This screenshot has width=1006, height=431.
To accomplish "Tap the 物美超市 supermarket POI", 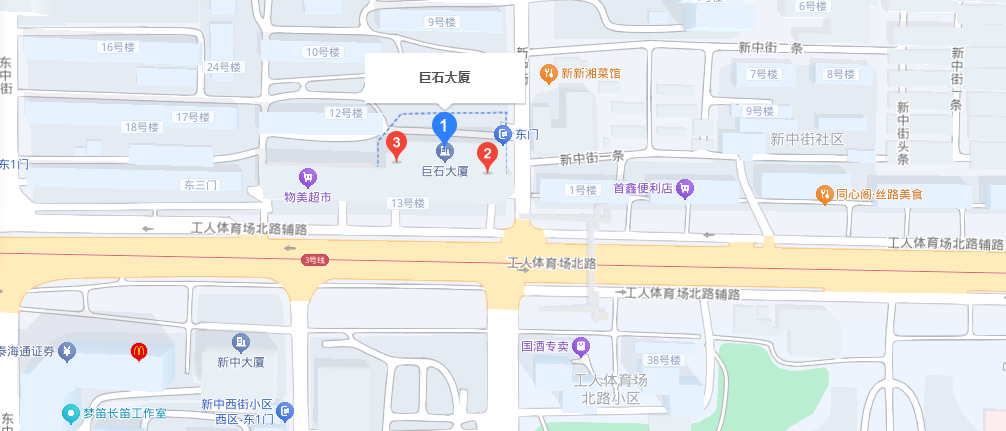I will pyautogui.click(x=308, y=178).
